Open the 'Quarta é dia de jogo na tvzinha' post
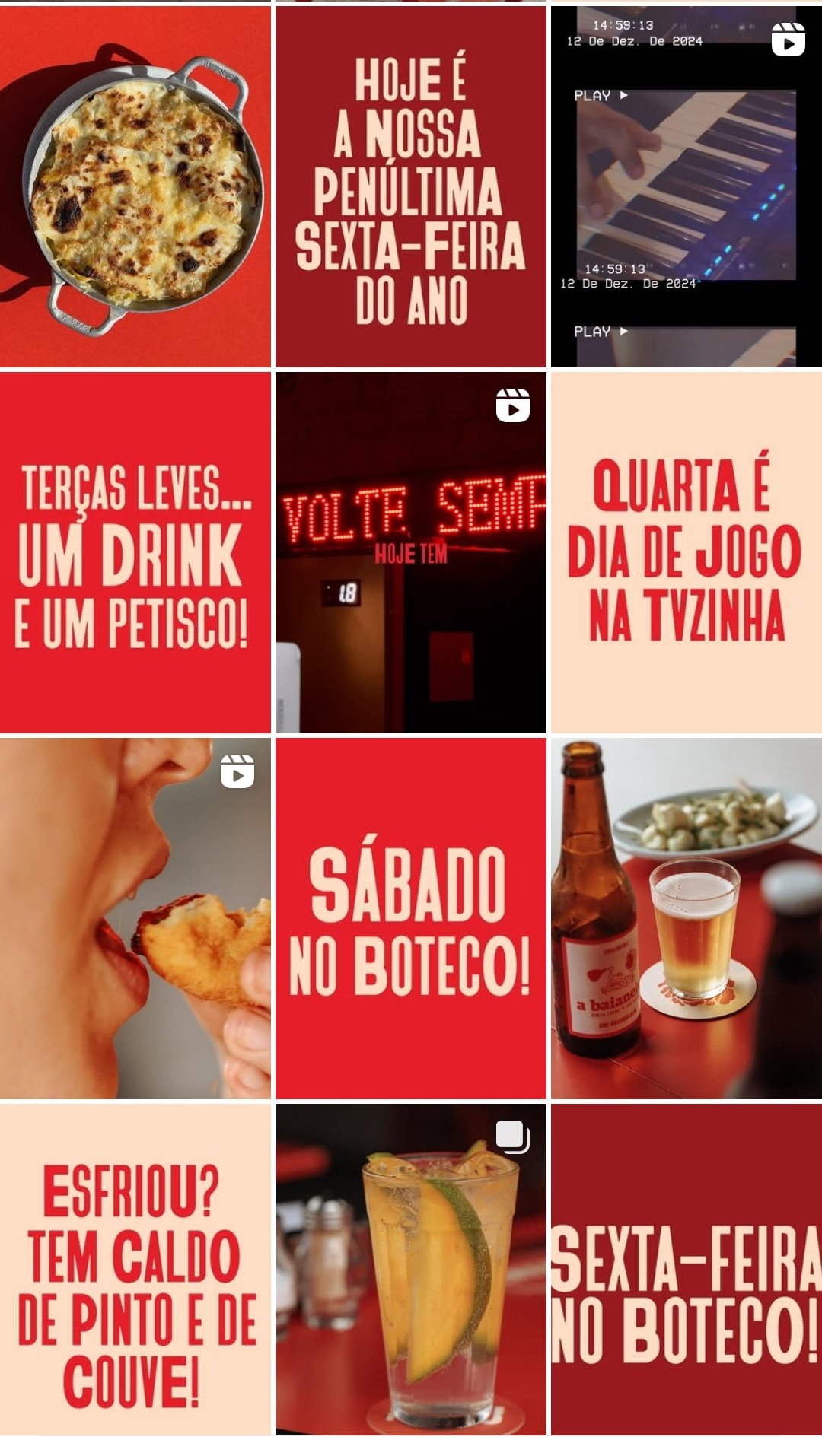Viewport: 822px width, 1456px height. pos(686,552)
